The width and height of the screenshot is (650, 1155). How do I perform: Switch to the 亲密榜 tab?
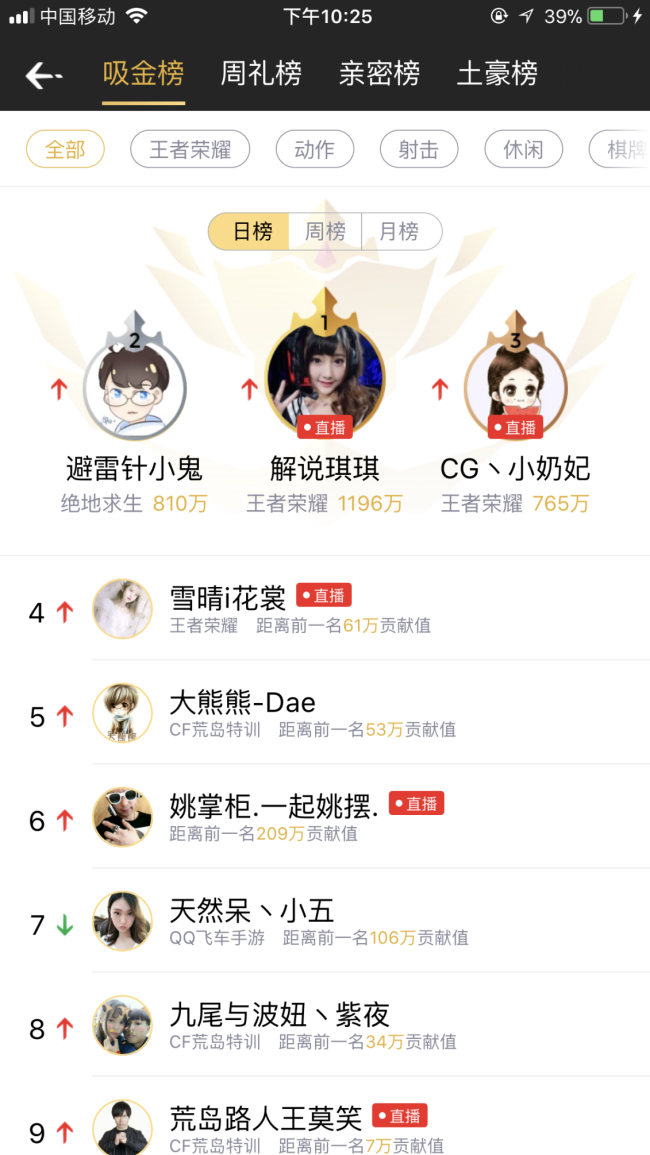[x=379, y=74]
